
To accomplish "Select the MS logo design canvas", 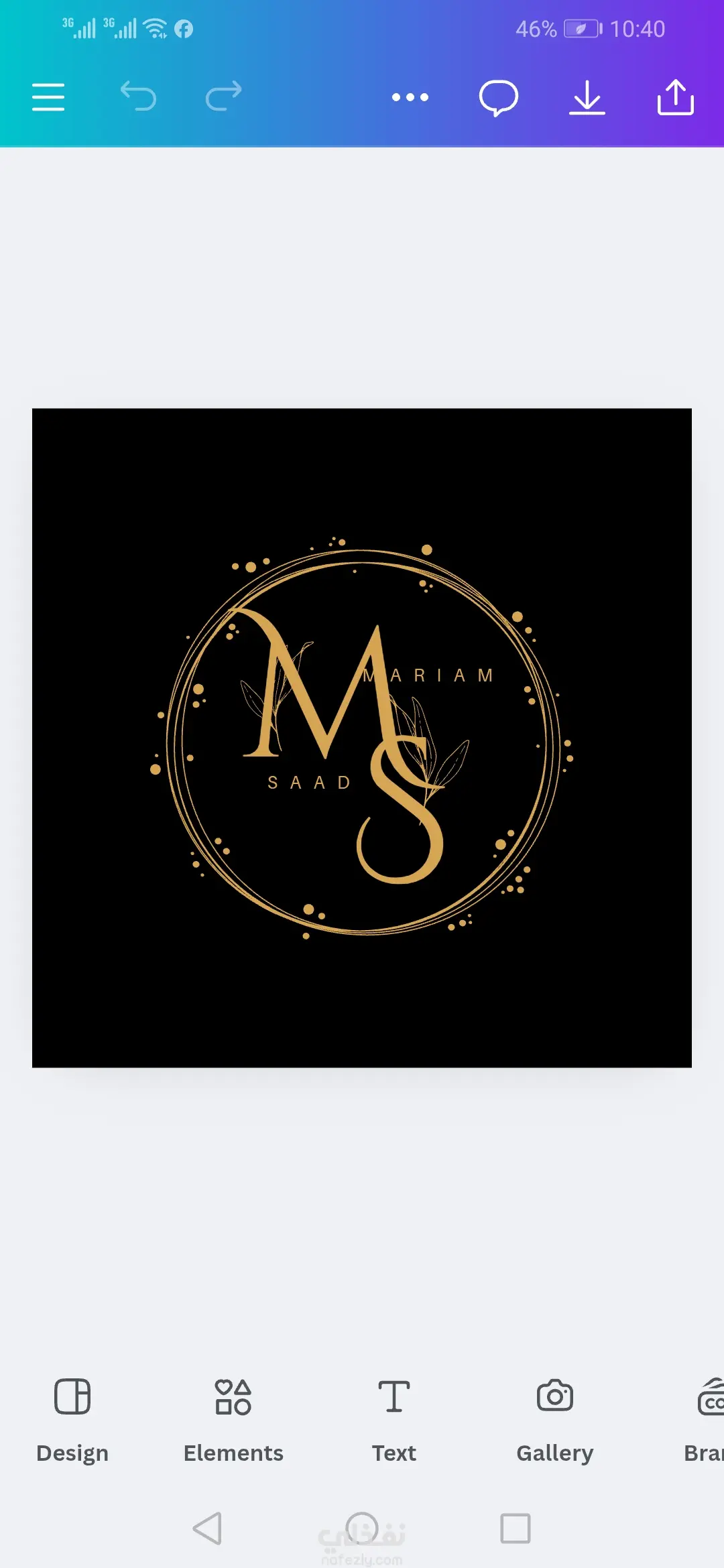I will (362, 737).
